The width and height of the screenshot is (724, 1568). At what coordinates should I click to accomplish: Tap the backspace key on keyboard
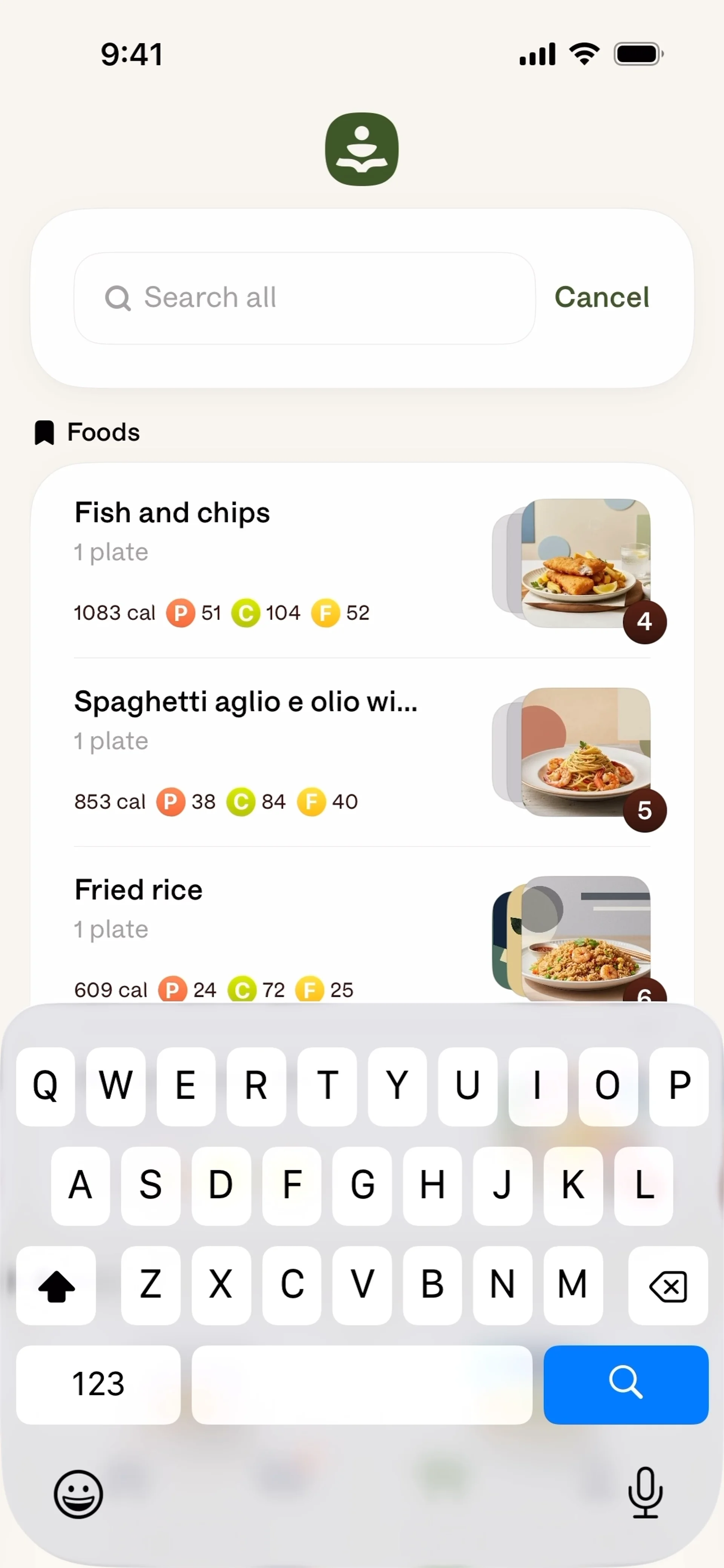(x=667, y=1285)
